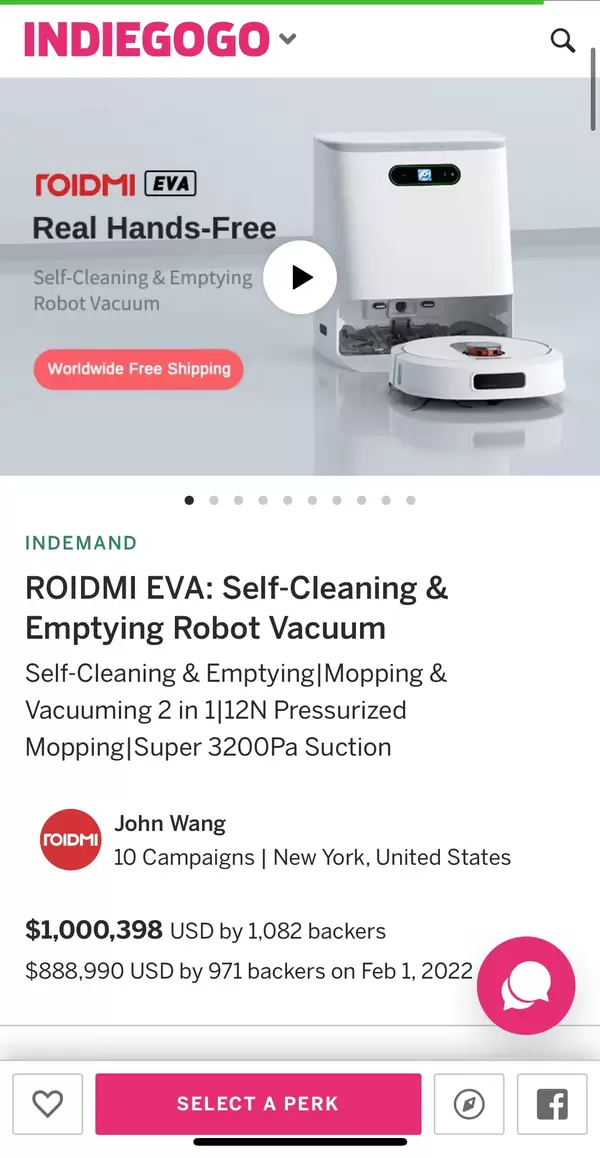Share the campaign on Facebook
Image resolution: width=600 pixels, height=1158 pixels.
[x=552, y=1104]
